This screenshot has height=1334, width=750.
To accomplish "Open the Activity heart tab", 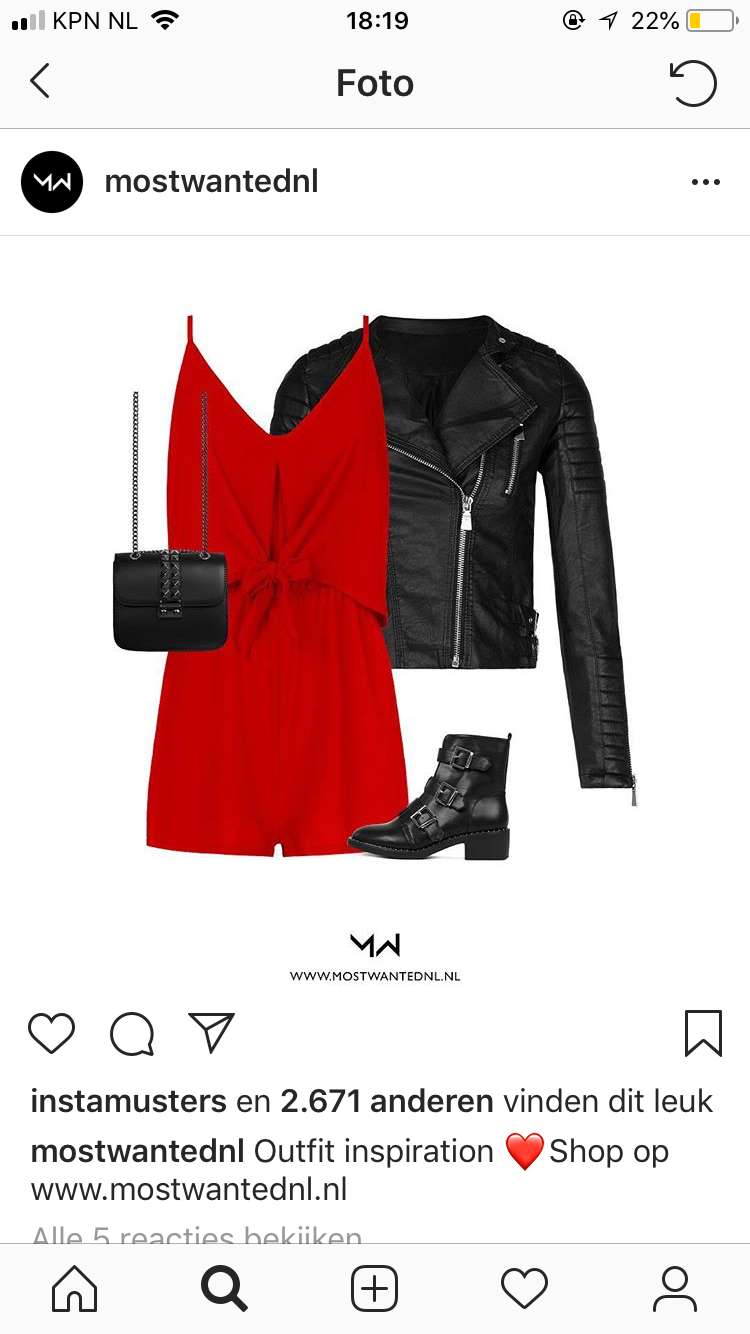I will pyautogui.click(x=525, y=1289).
